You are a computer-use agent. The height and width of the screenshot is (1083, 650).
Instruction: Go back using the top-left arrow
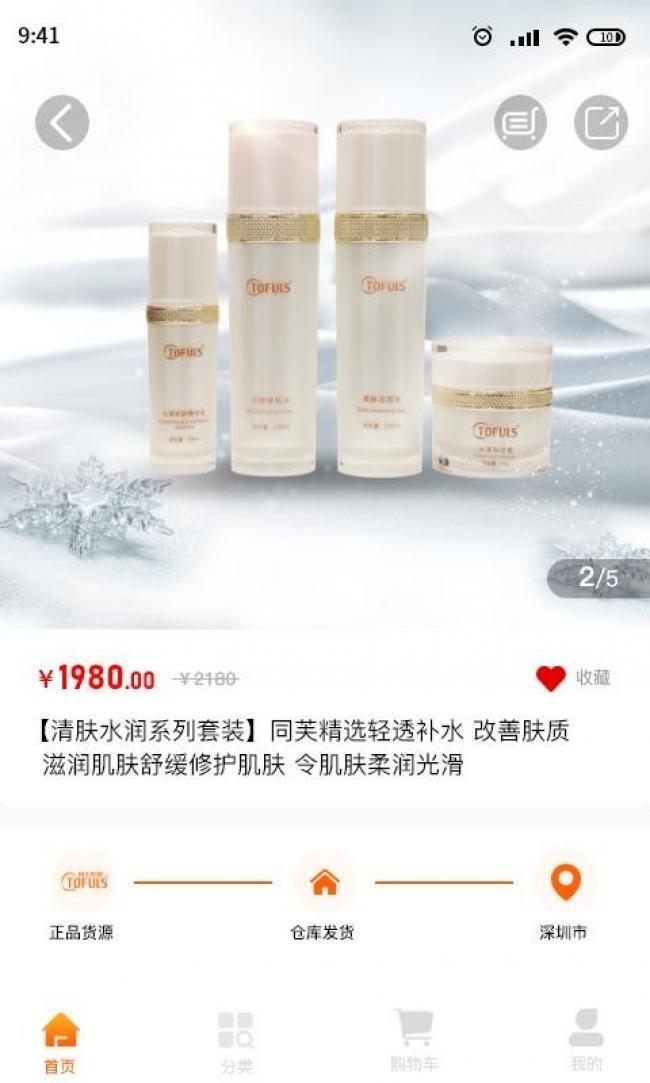(x=62, y=123)
